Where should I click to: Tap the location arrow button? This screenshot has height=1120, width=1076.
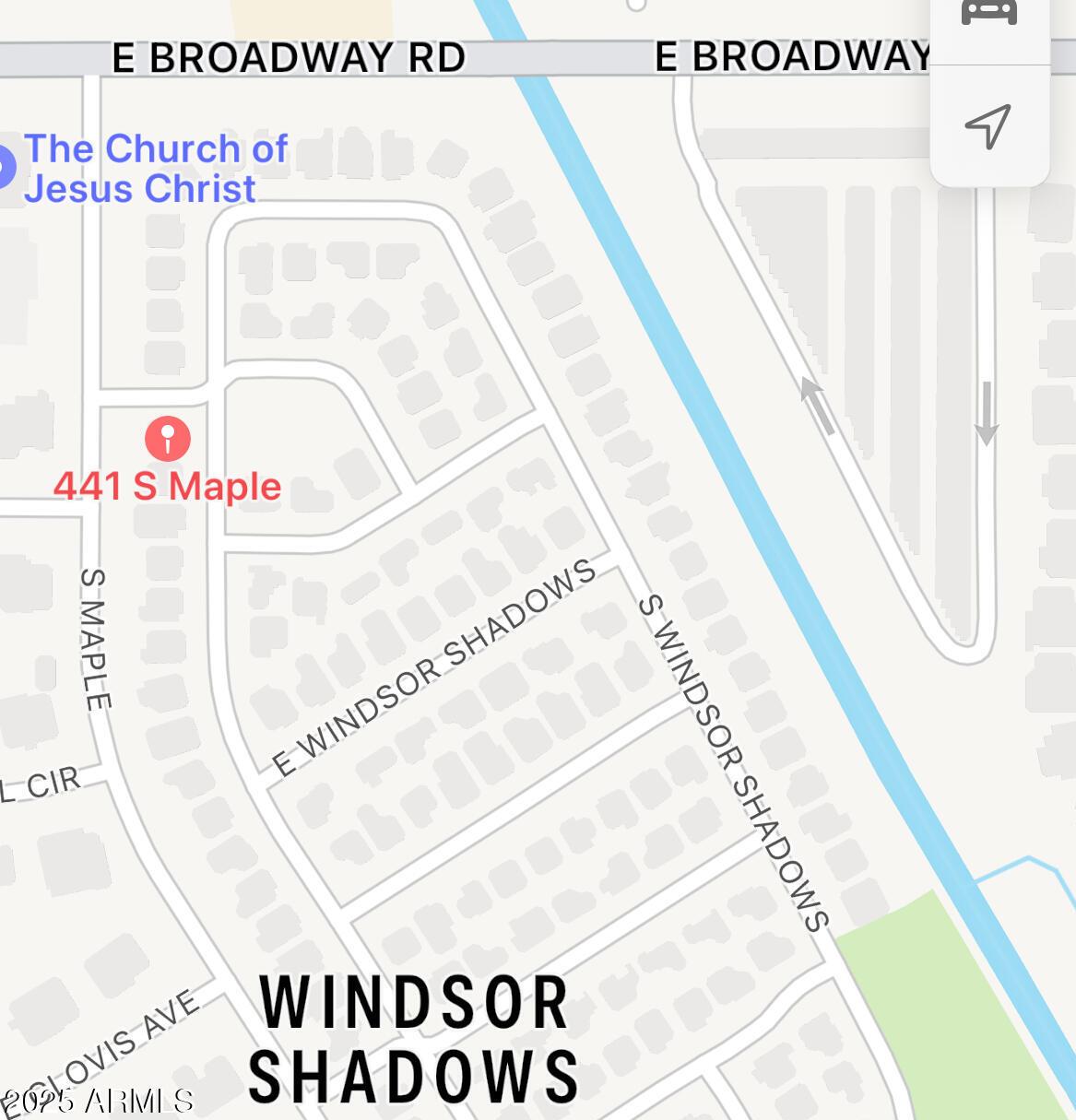[988, 126]
